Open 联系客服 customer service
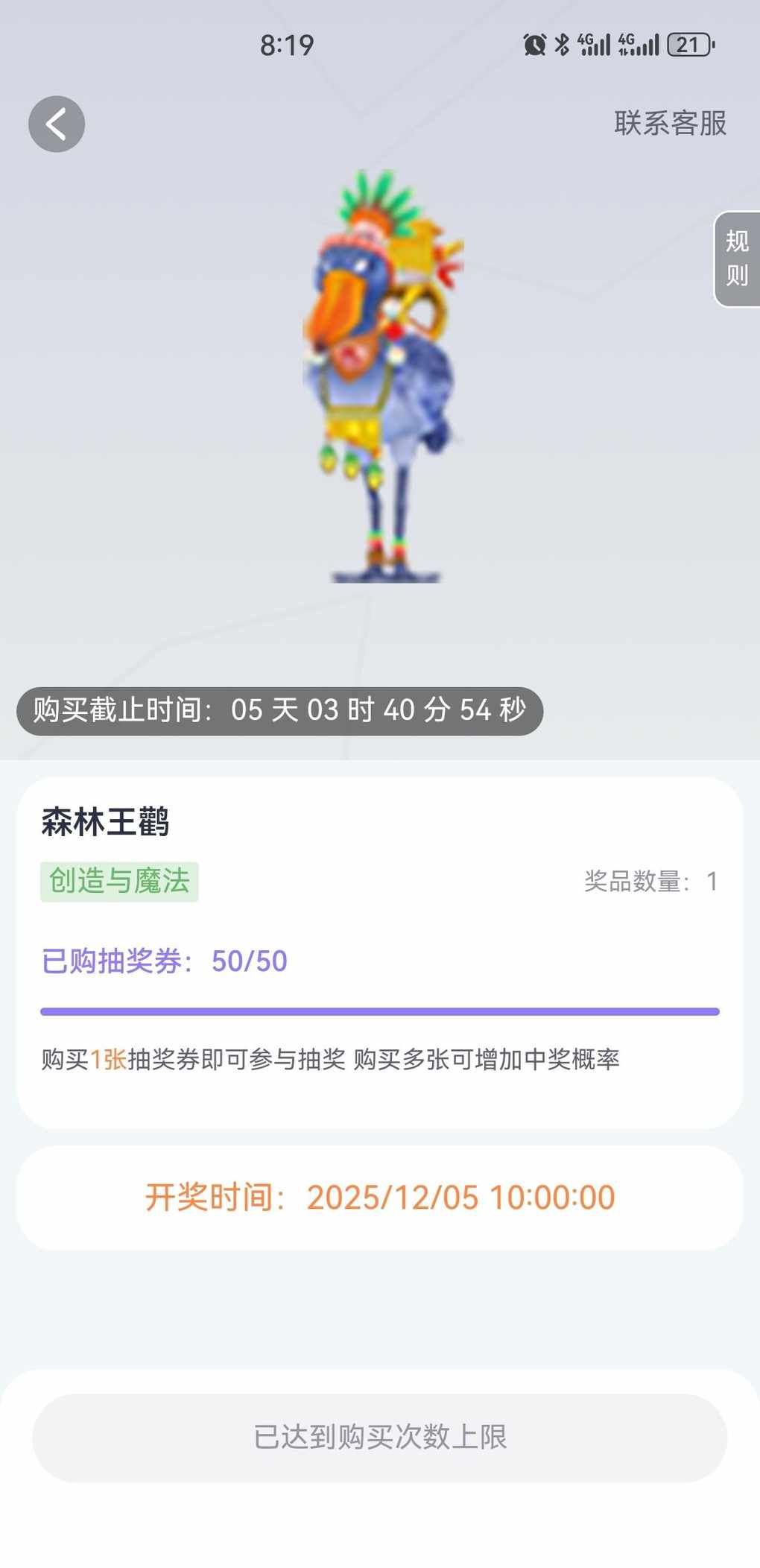This screenshot has height=1568, width=760. click(670, 124)
